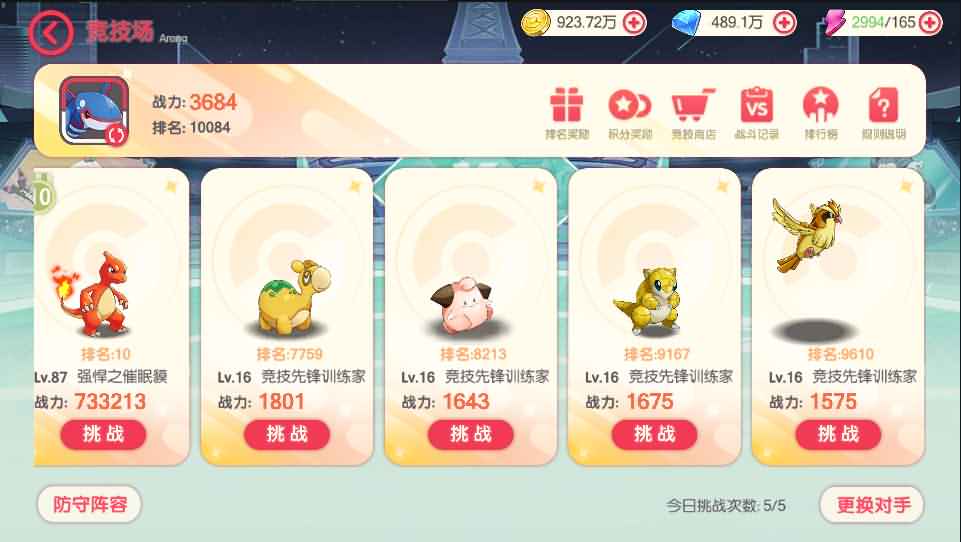The image size is (961, 542).
Task: Open the leaderboard
Action: coord(820,105)
